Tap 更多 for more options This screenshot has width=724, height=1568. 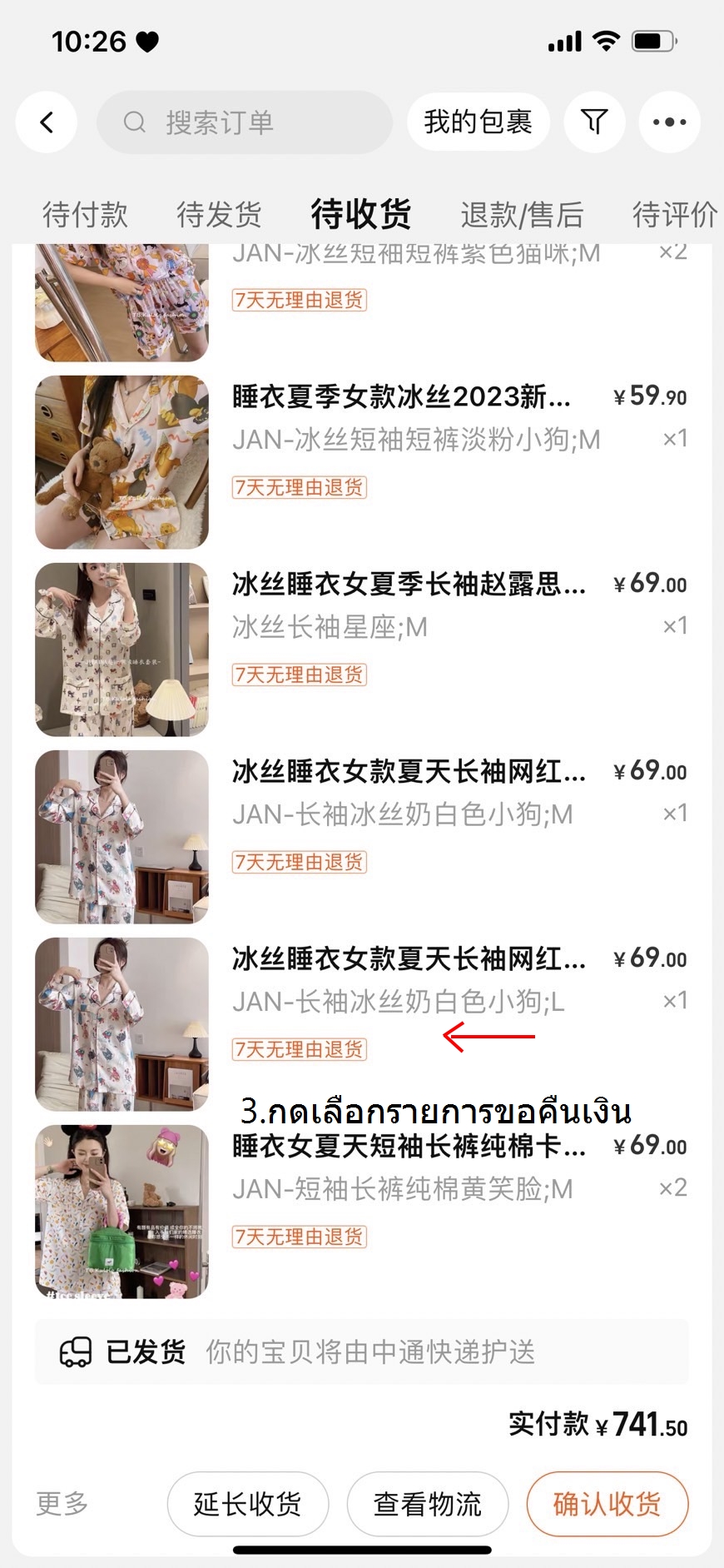point(62,1504)
